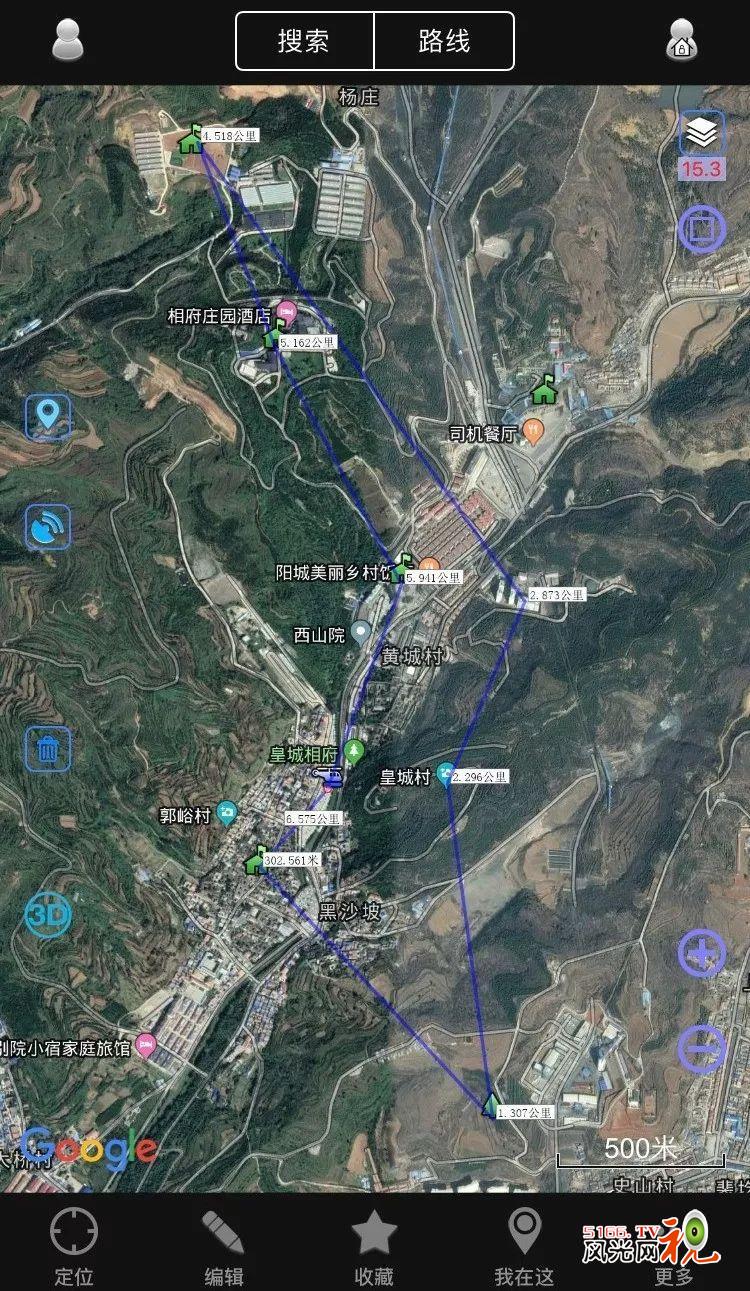Tap the 相府庄园酒店 hotel marker
The height and width of the screenshot is (1291, 750).
point(287,311)
